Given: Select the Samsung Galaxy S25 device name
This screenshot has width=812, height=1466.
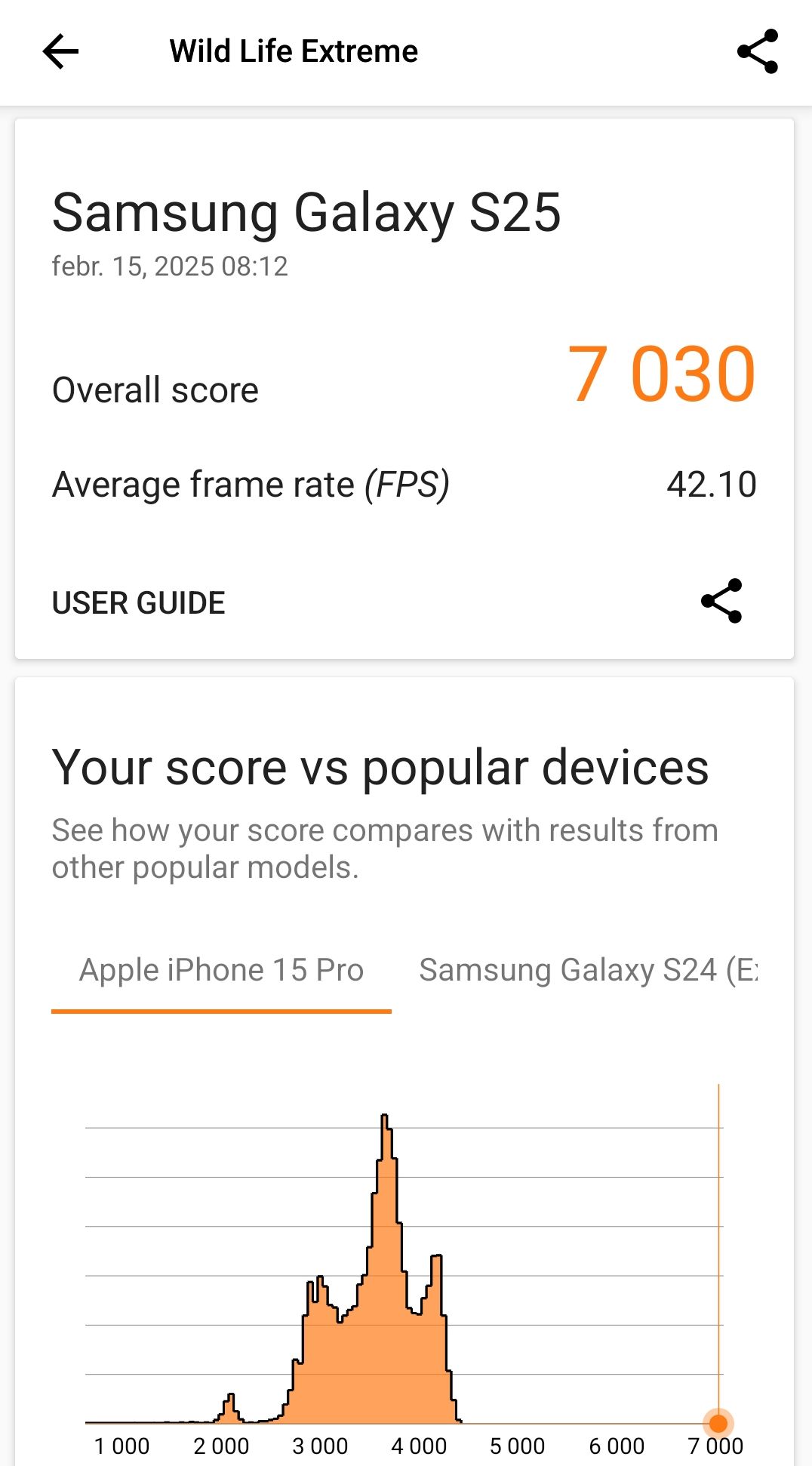Looking at the screenshot, I should click(306, 213).
